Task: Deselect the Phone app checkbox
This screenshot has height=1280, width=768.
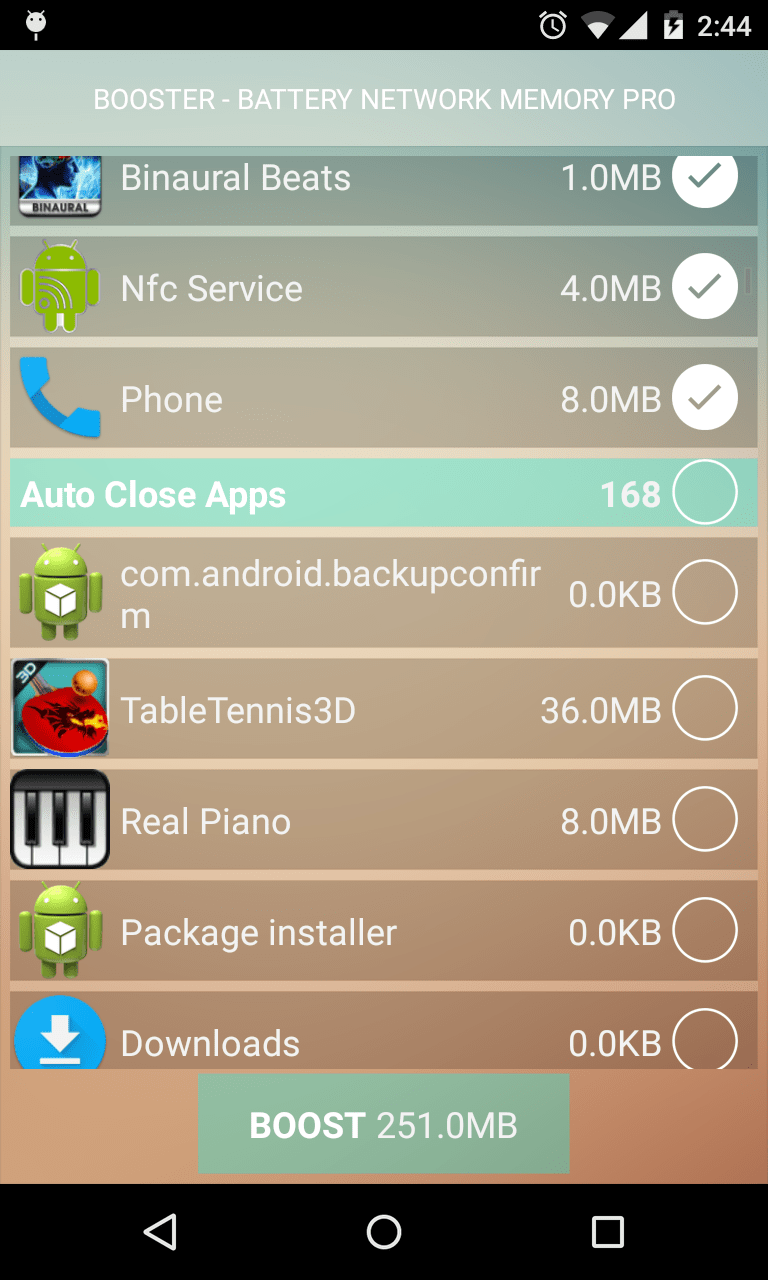Action: click(x=705, y=397)
